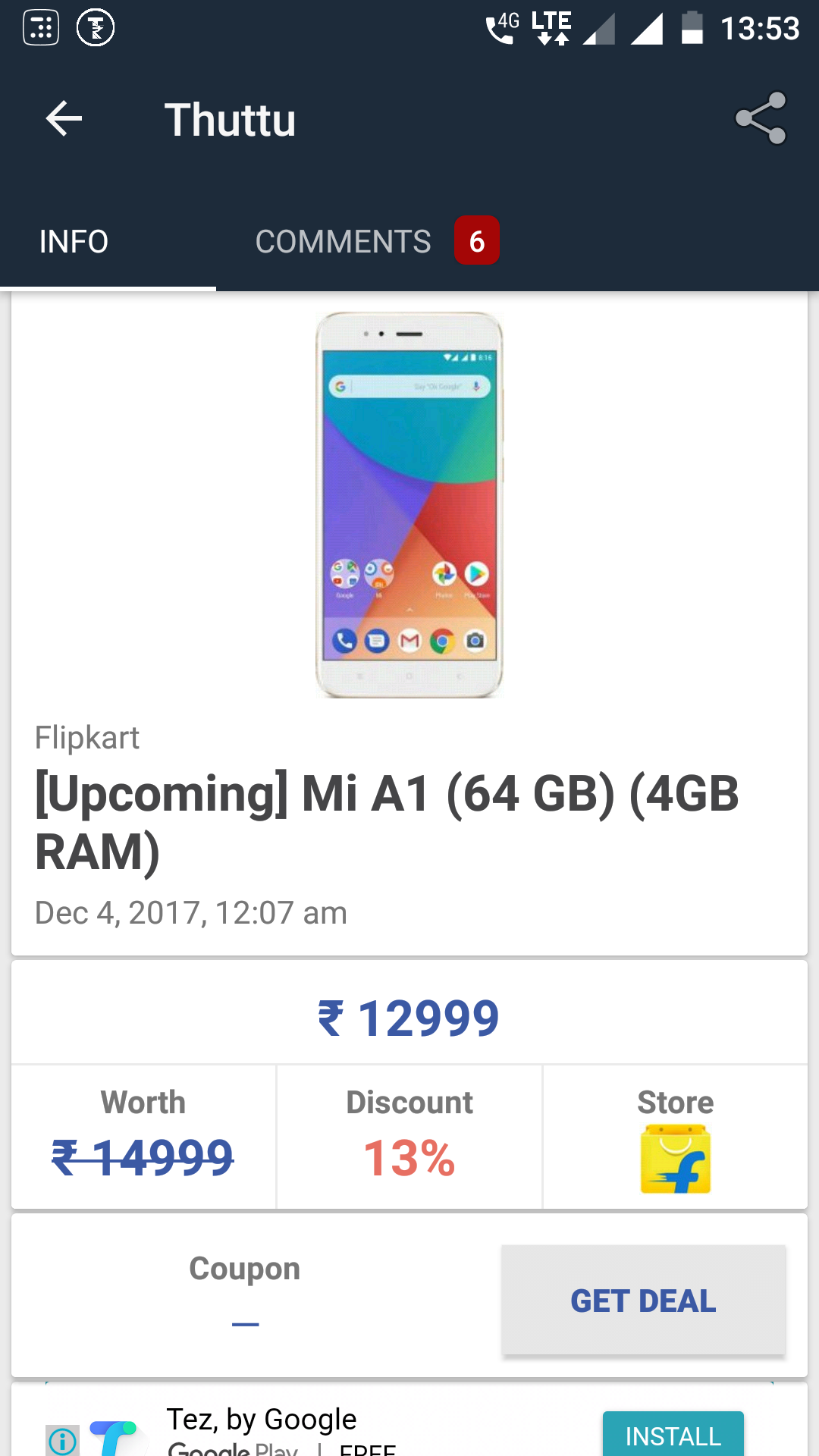Share this Mi A1 deal
Image resolution: width=819 pixels, height=1456 pixels.
coord(761,118)
